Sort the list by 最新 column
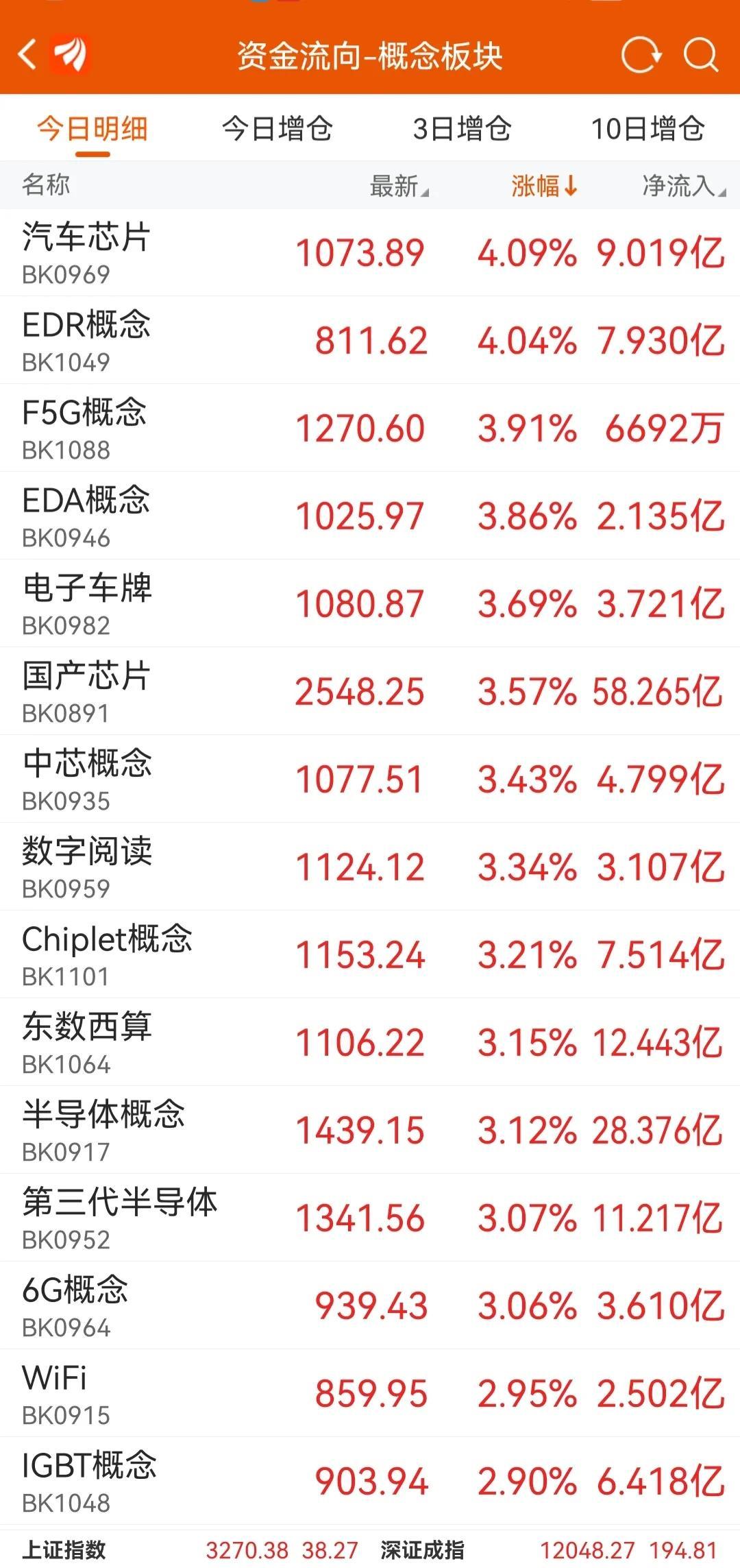 click(x=399, y=186)
